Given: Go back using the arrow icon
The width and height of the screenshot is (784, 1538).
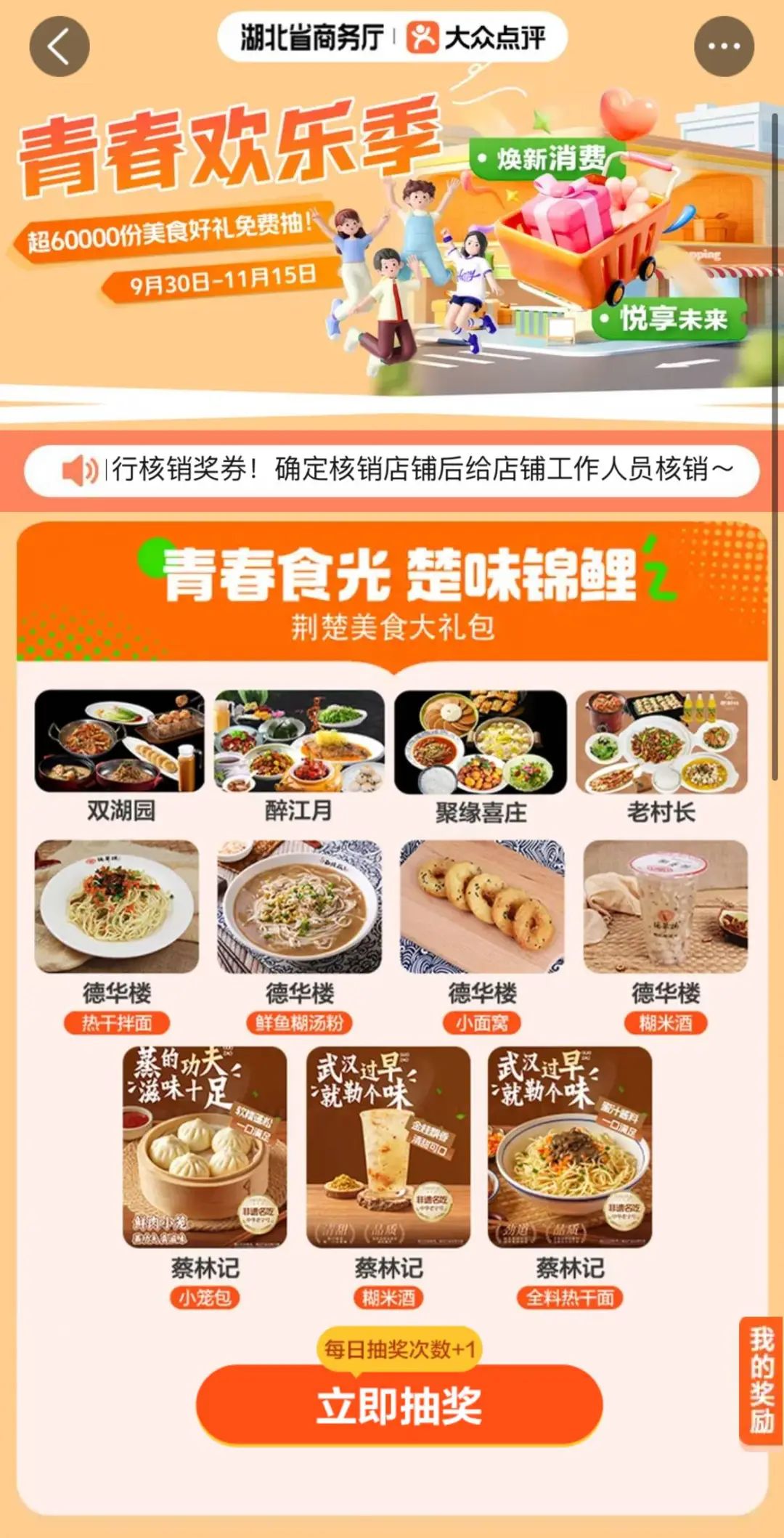Looking at the screenshot, I should coord(60,46).
